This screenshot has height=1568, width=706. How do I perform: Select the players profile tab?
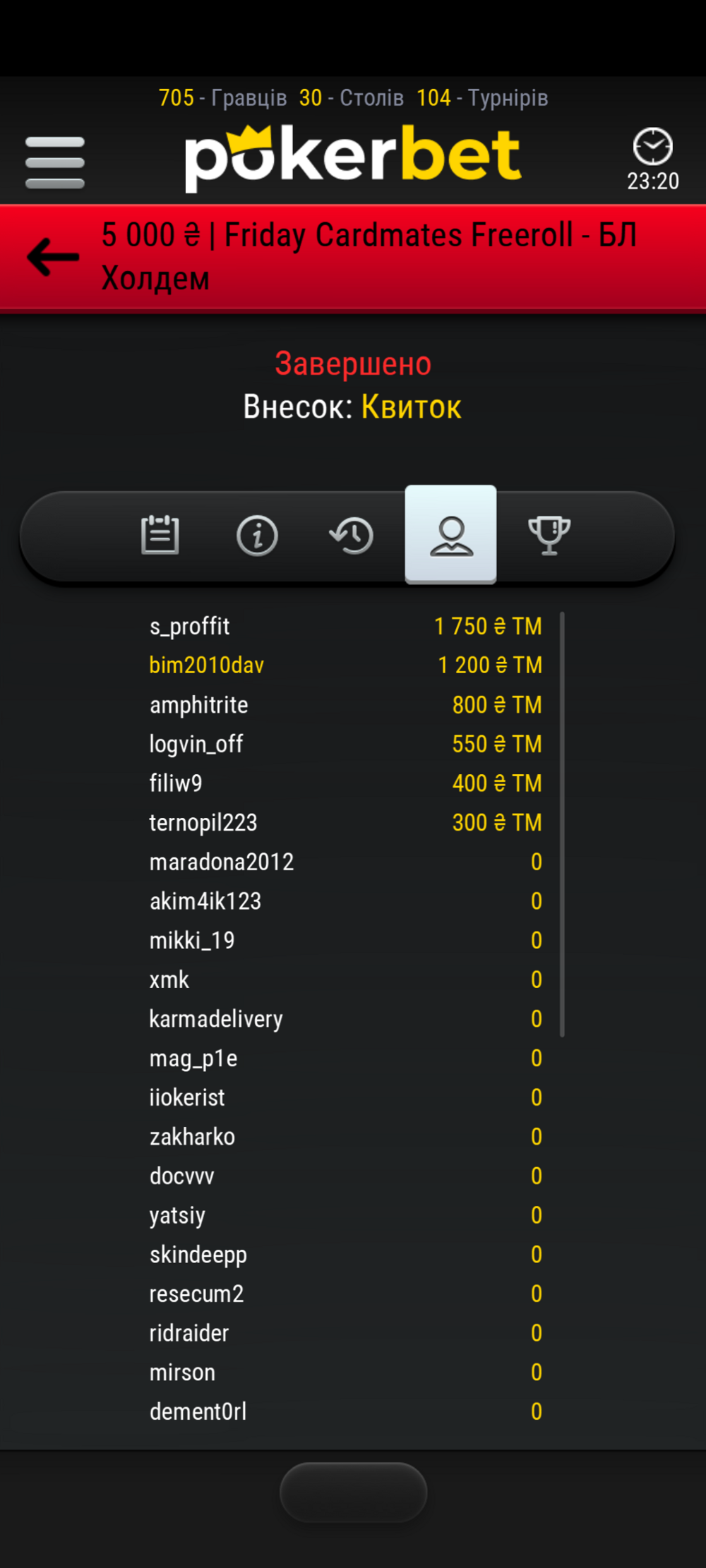pyautogui.click(x=450, y=534)
